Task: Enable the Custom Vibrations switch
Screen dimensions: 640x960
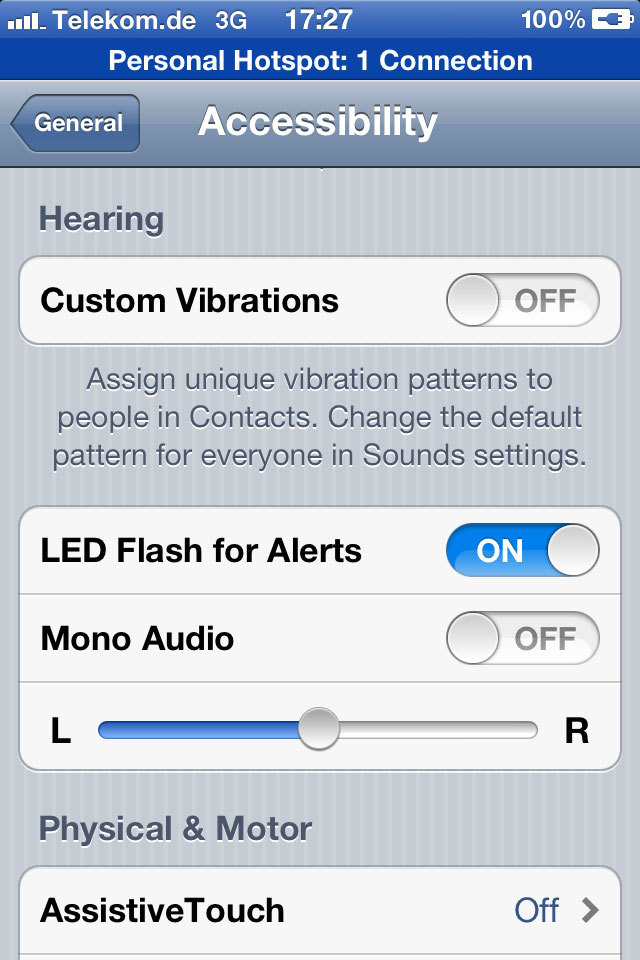Action: click(522, 301)
